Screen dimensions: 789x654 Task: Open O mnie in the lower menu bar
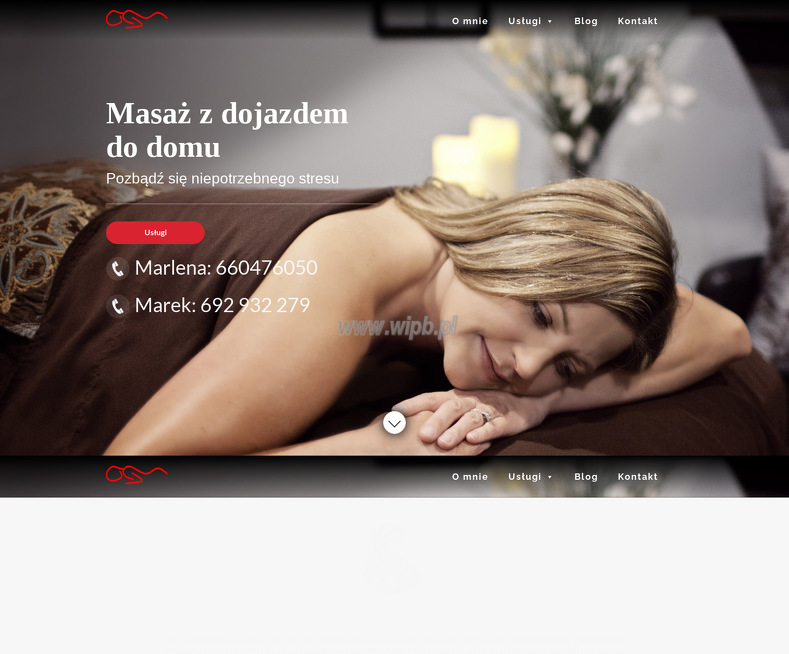click(469, 477)
